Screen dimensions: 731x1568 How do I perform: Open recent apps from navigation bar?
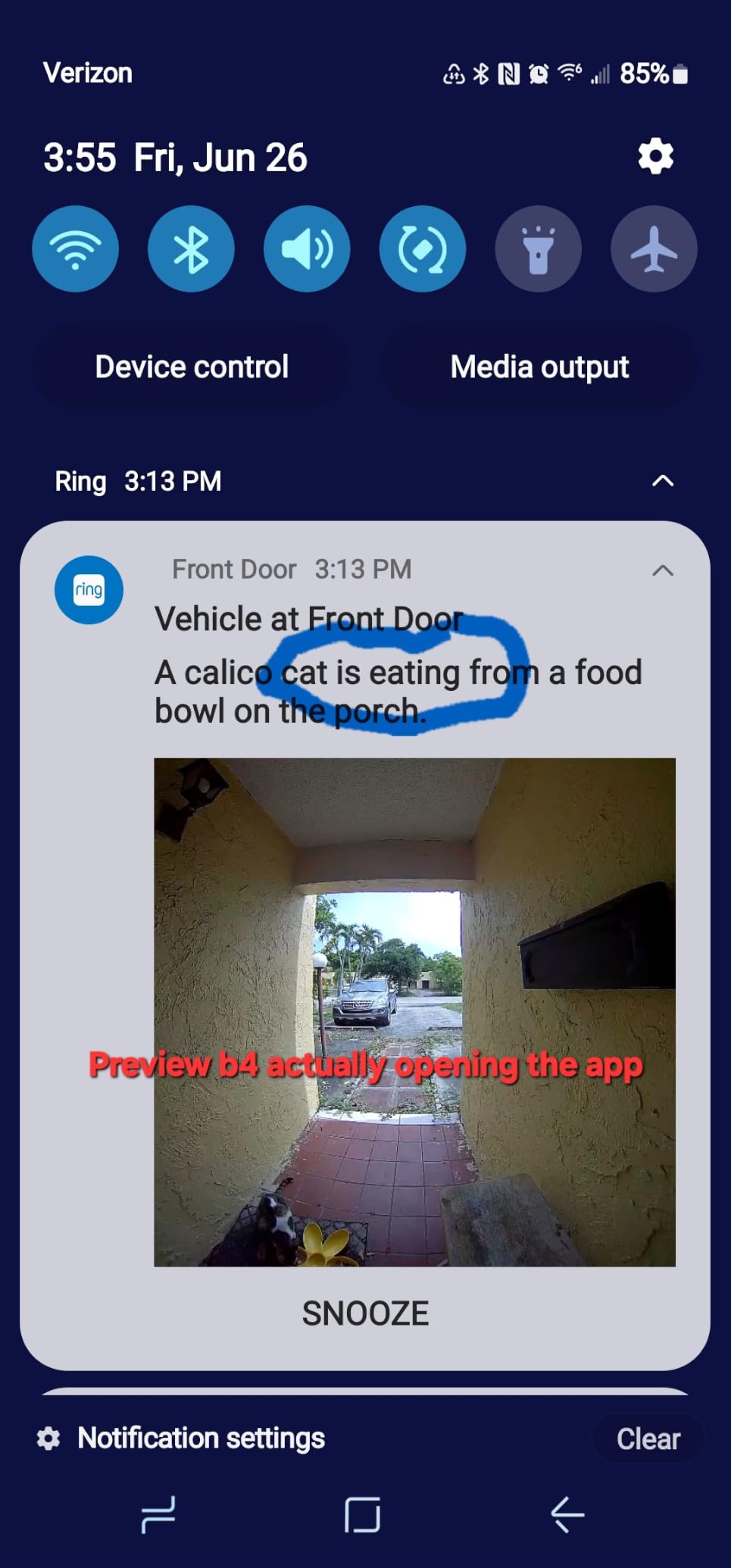point(158,1514)
